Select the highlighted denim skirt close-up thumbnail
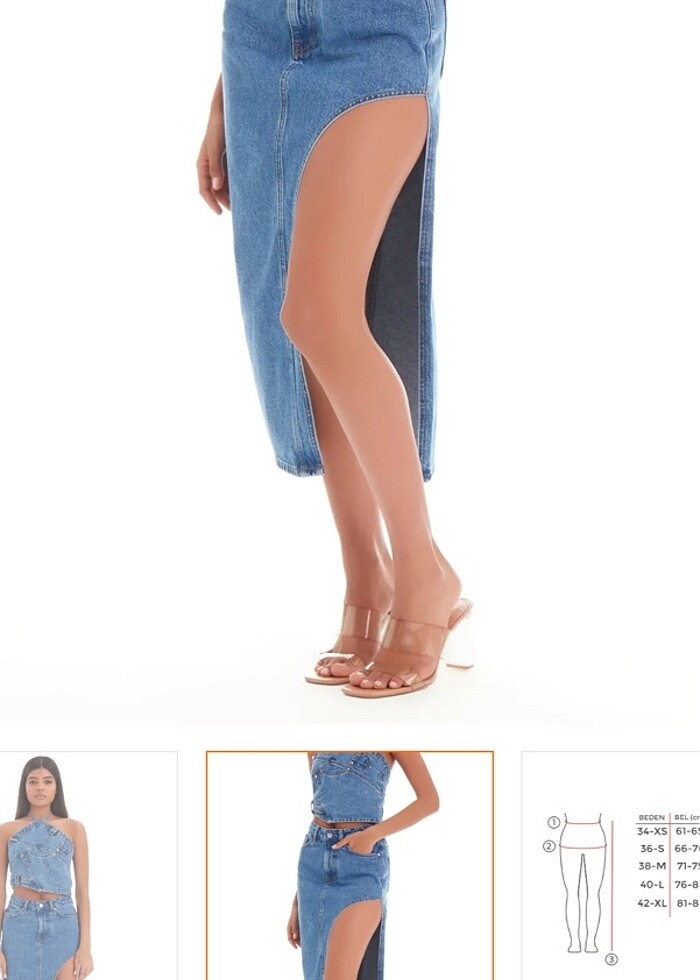700x980 pixels. tap(349, 866)
